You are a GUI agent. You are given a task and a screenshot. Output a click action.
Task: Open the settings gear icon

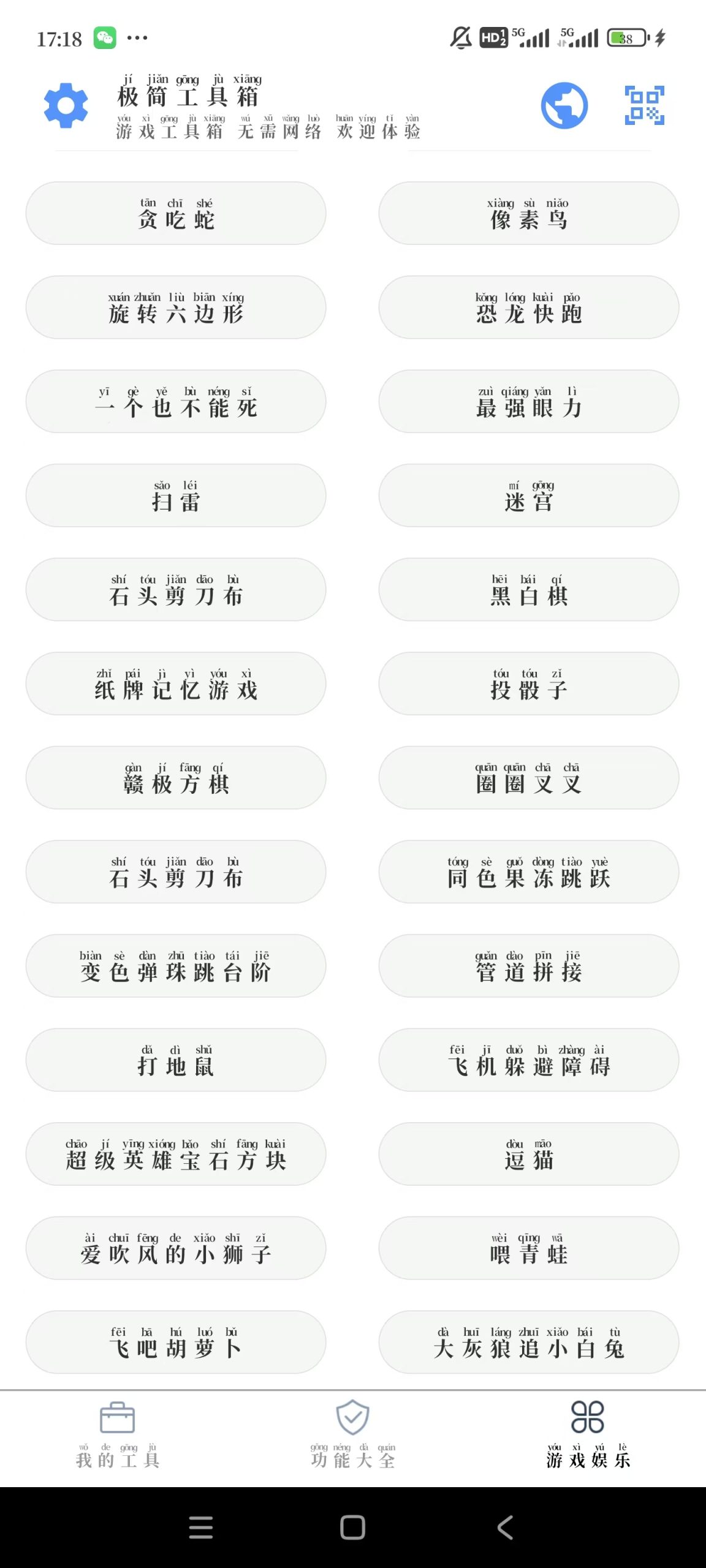point(66,105)
